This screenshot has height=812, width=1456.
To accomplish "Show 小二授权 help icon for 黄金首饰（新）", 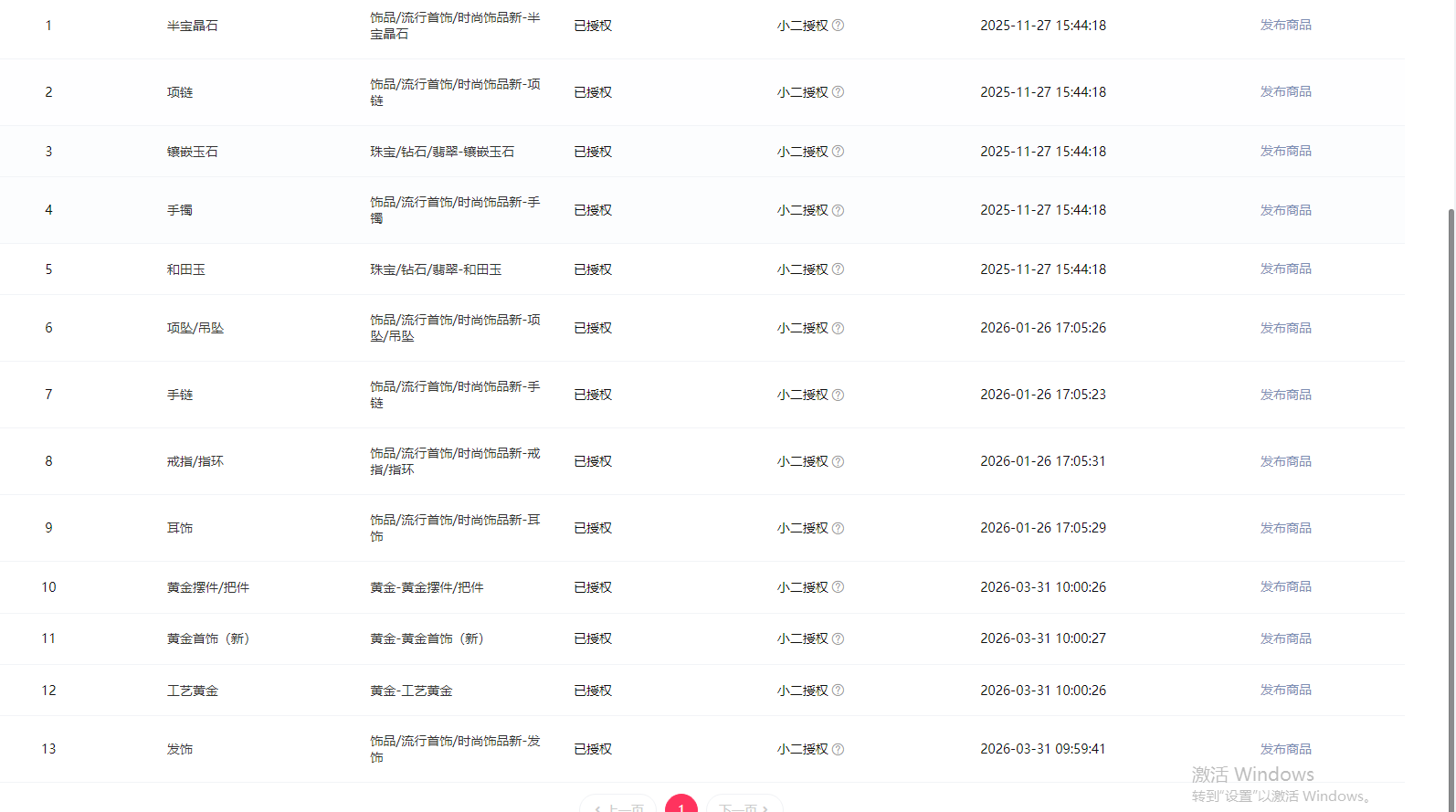I will pyautogui.click(x=839, y=638).
